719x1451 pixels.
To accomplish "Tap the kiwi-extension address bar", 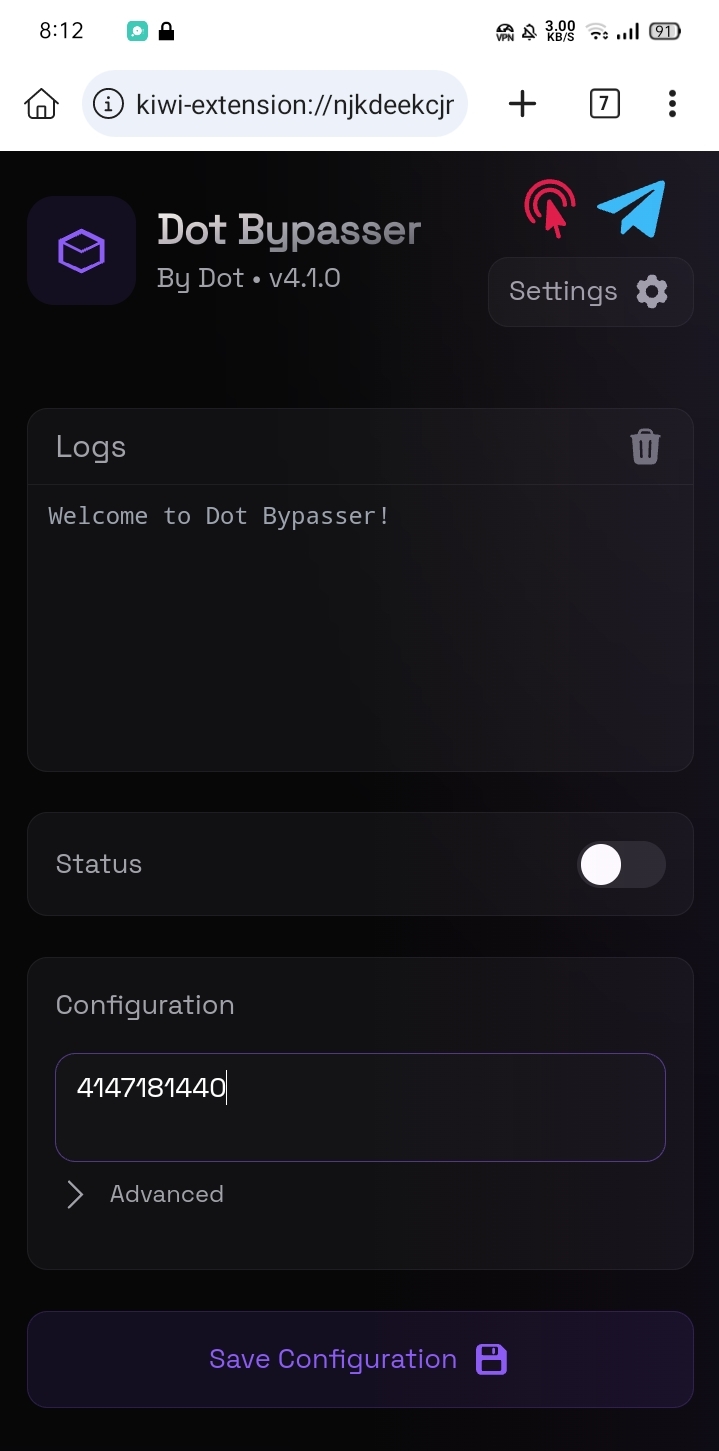I will tap(275, 104).
